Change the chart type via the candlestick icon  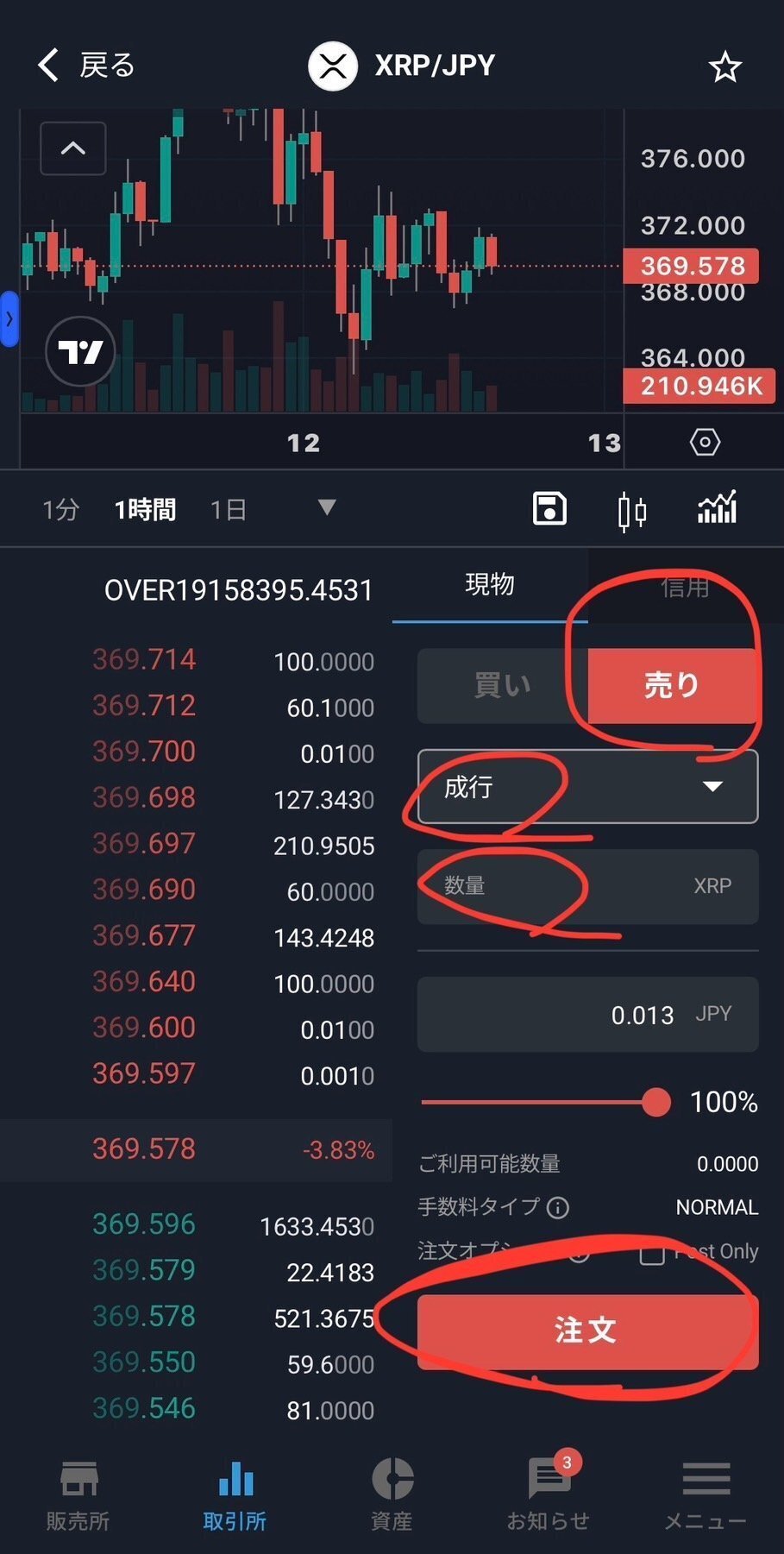pyautogui.click(x=632, y=510)
